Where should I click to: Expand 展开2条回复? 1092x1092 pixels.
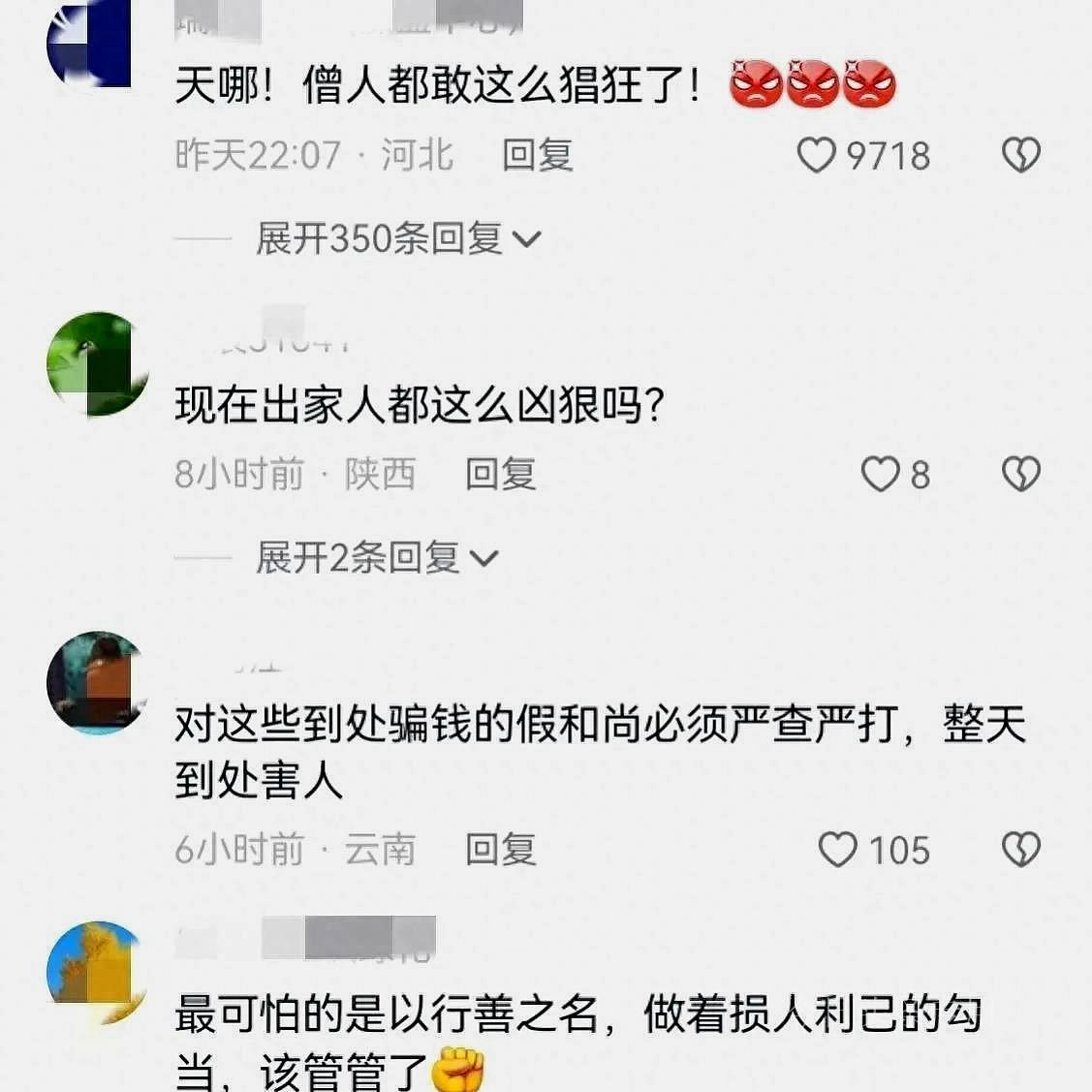click(x=376, y=557)
